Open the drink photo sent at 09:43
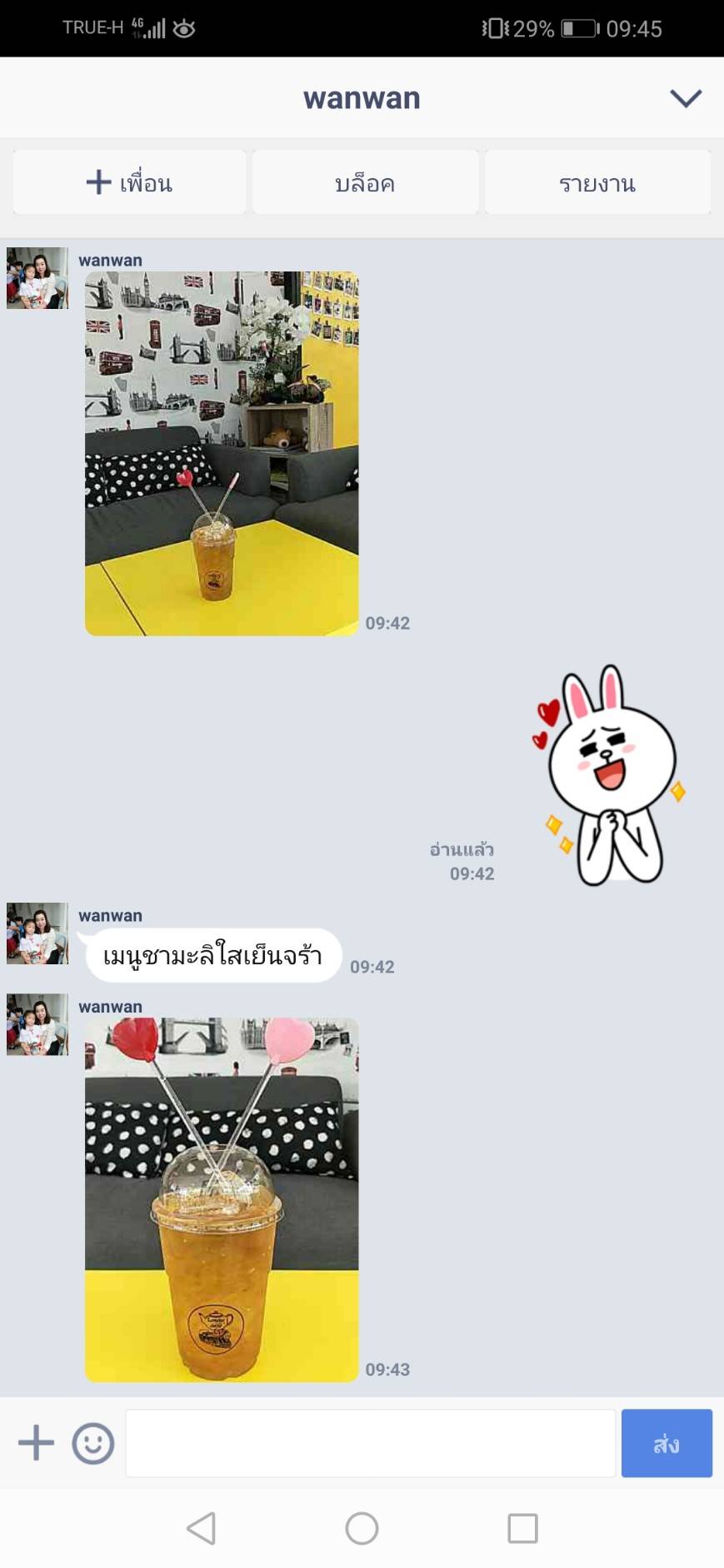This screenshot has height=1568, width=724. click(x=222, y=1200)
